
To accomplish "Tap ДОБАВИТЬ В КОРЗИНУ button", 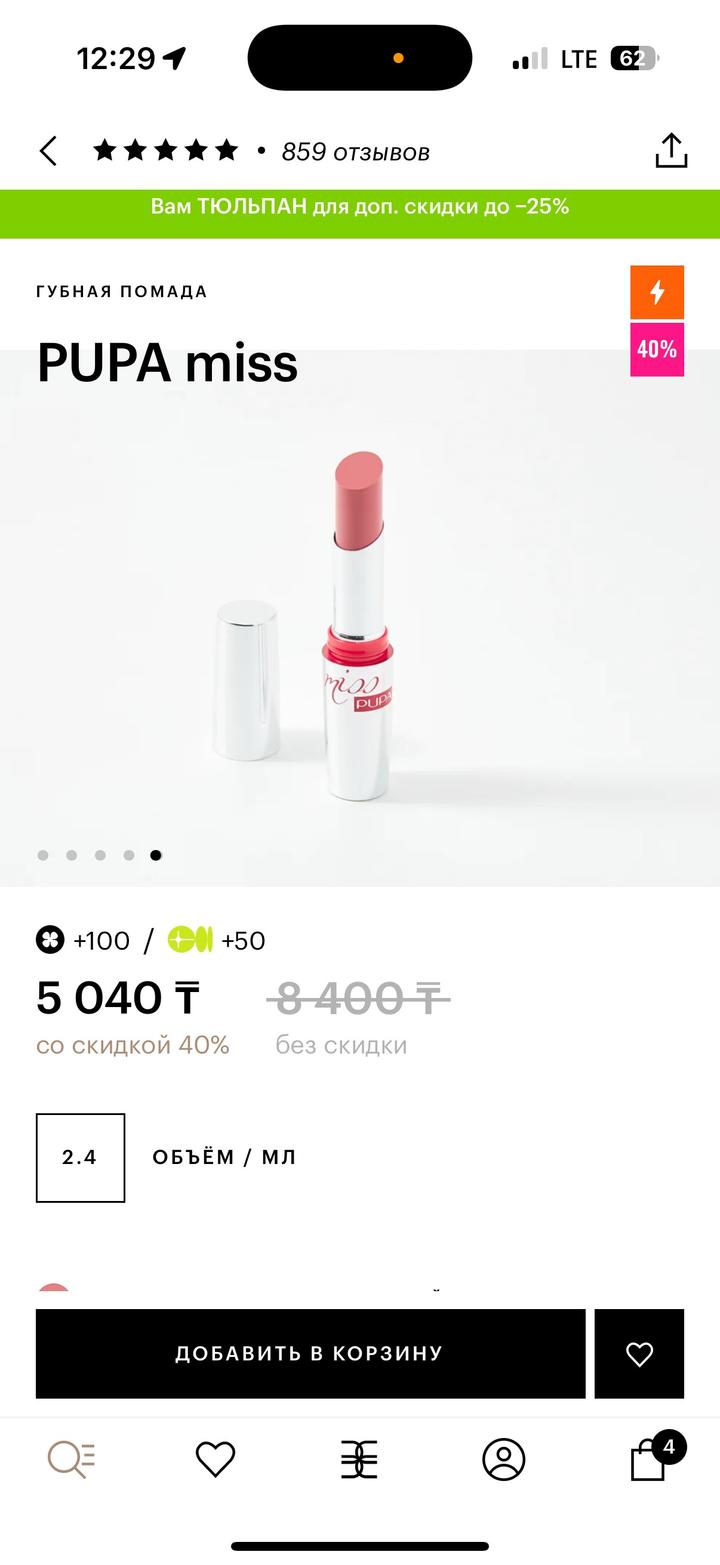I will click(x=310, y=1353).
